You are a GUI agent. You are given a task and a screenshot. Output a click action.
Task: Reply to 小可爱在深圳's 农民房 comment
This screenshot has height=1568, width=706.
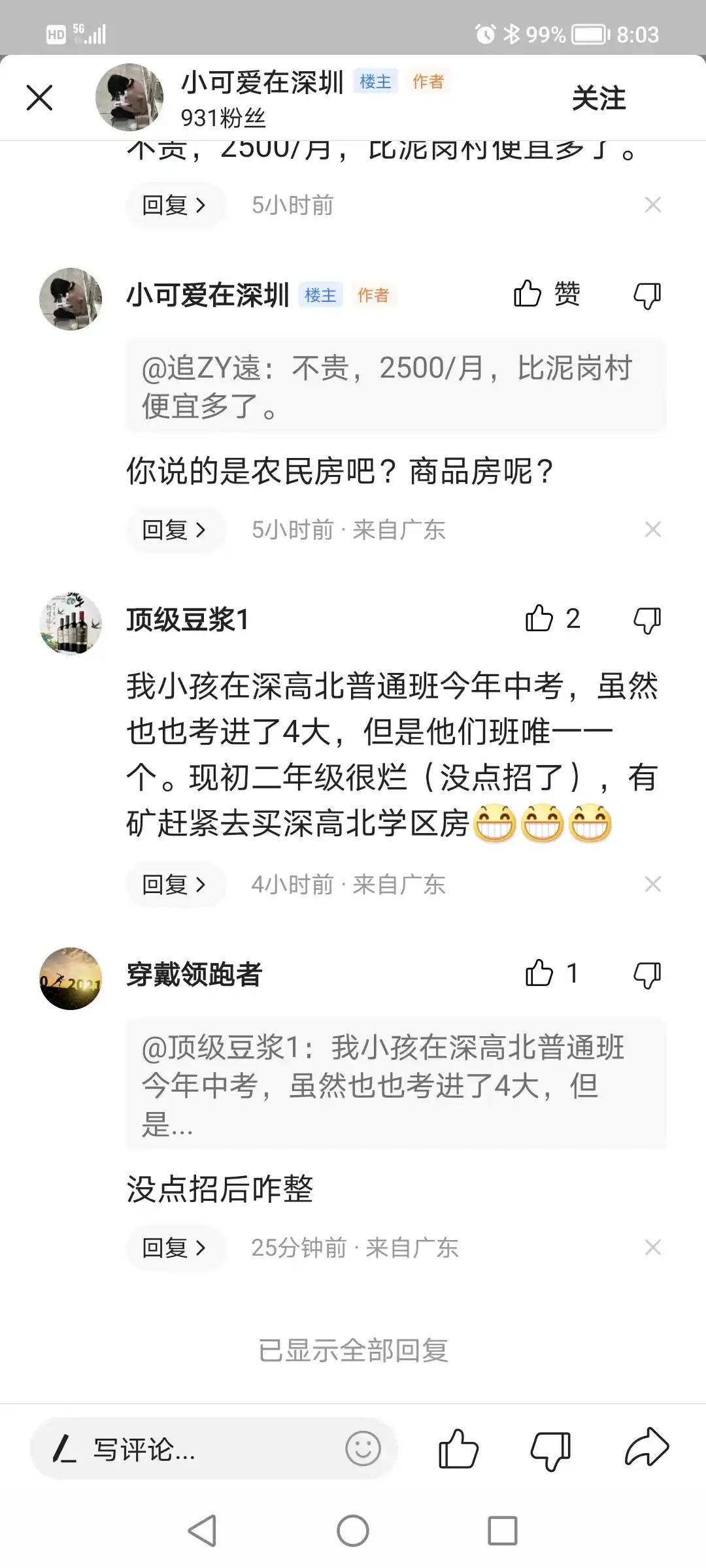(175, 530)
